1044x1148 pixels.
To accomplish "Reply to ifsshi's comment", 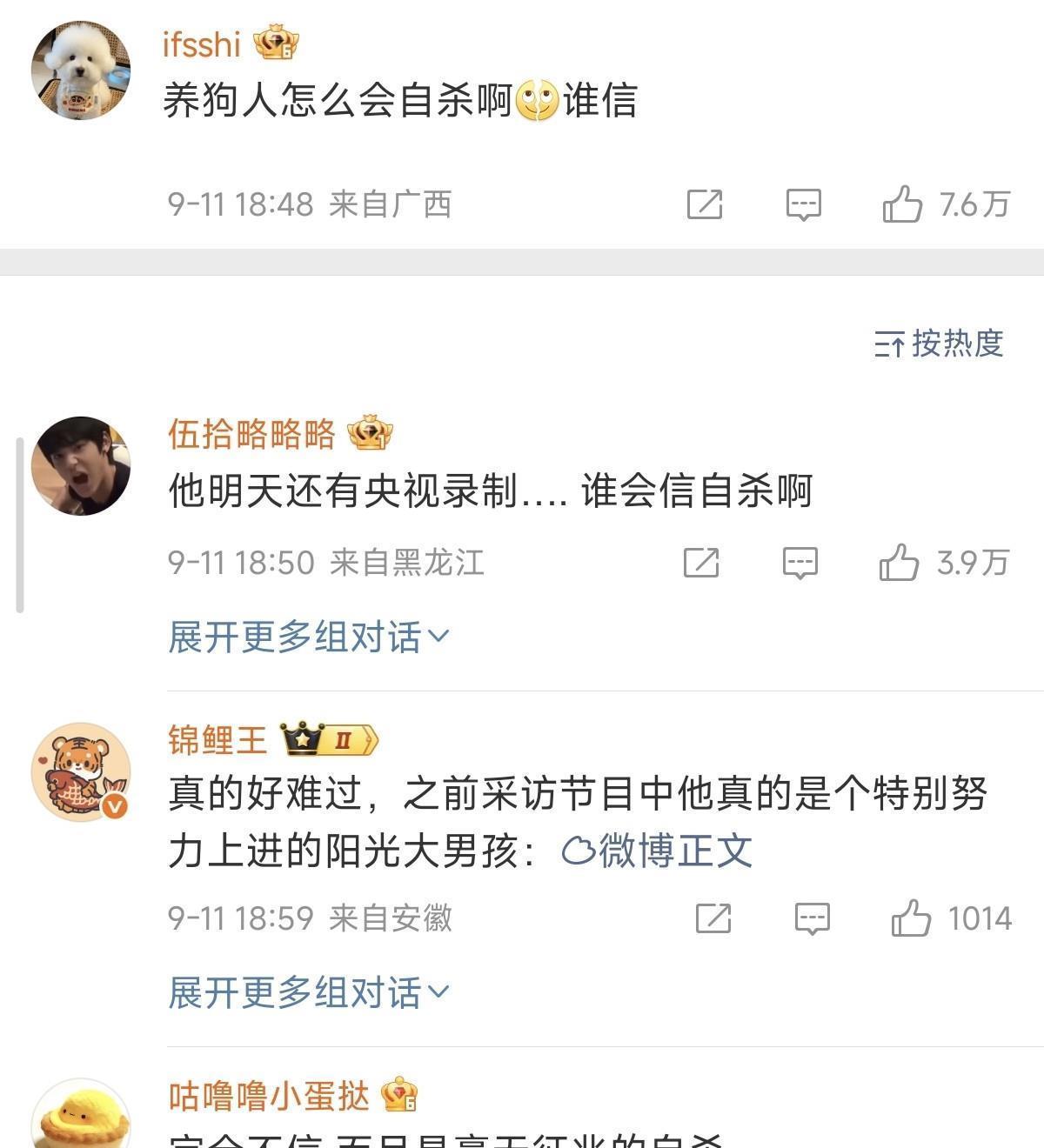I will (x=803, y=205).
